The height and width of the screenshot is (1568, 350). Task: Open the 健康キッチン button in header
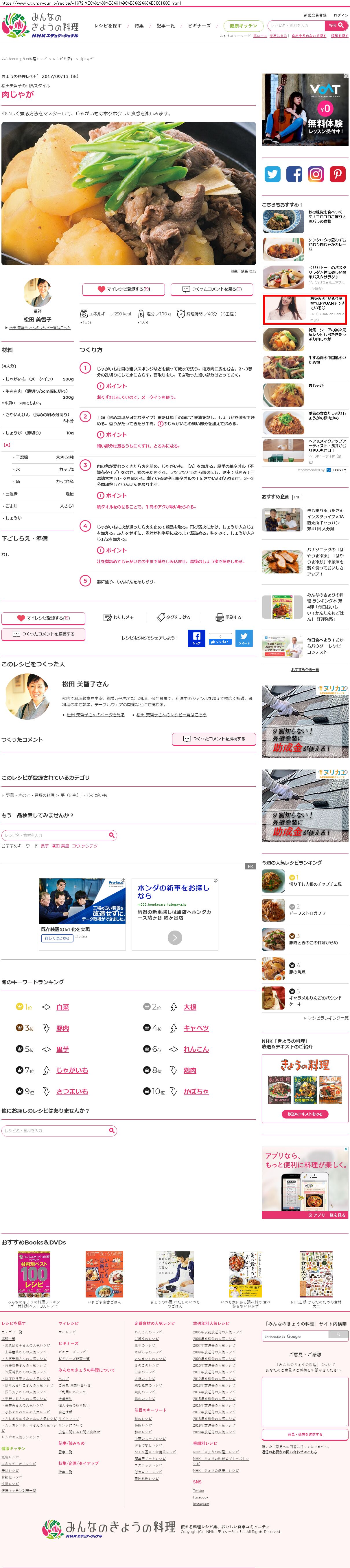tap(244, 25)
